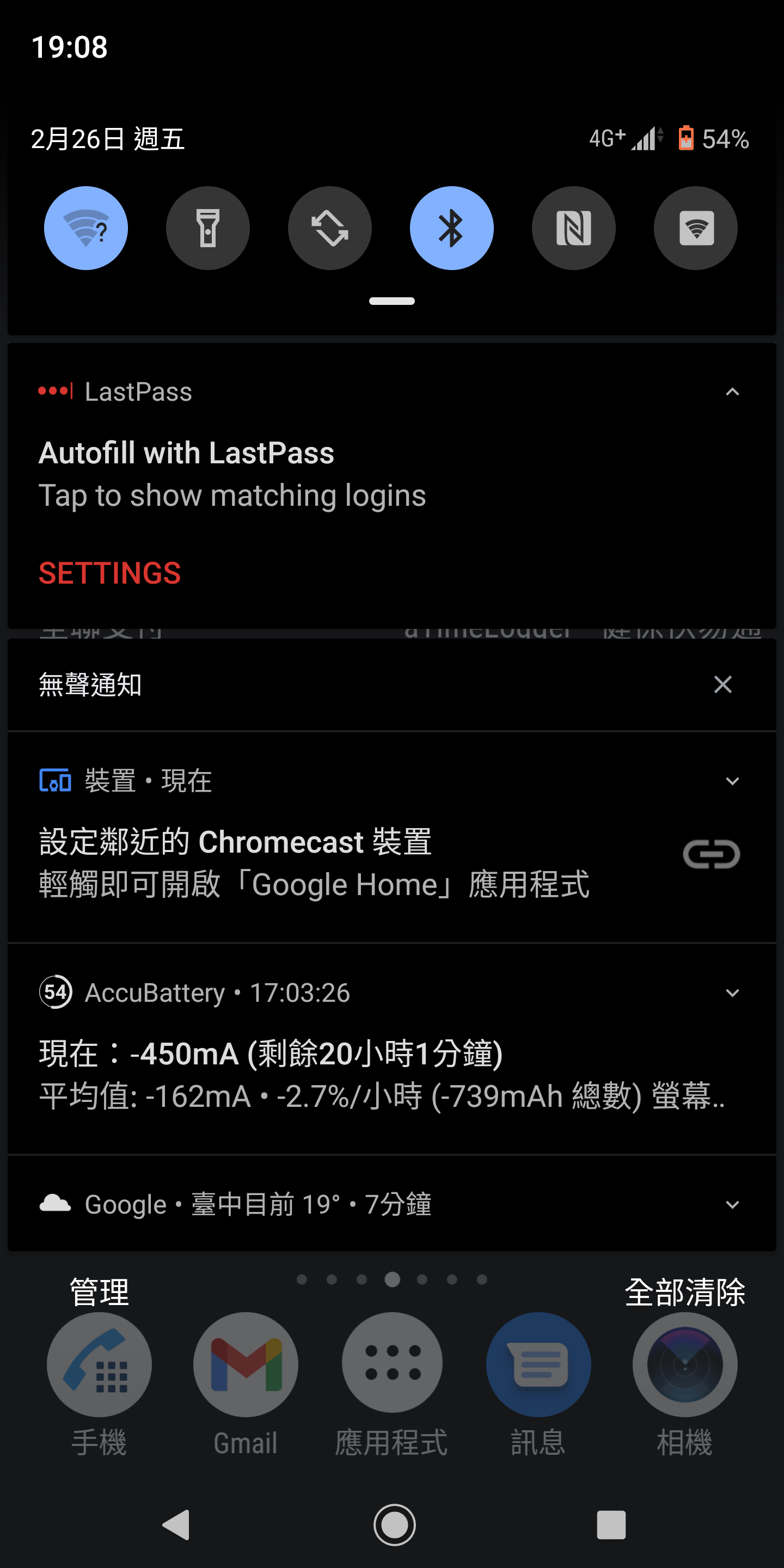This screenshot has height=1568, width=784.
Task: Enable the auto-rotate quick setting
Action: 330,228
